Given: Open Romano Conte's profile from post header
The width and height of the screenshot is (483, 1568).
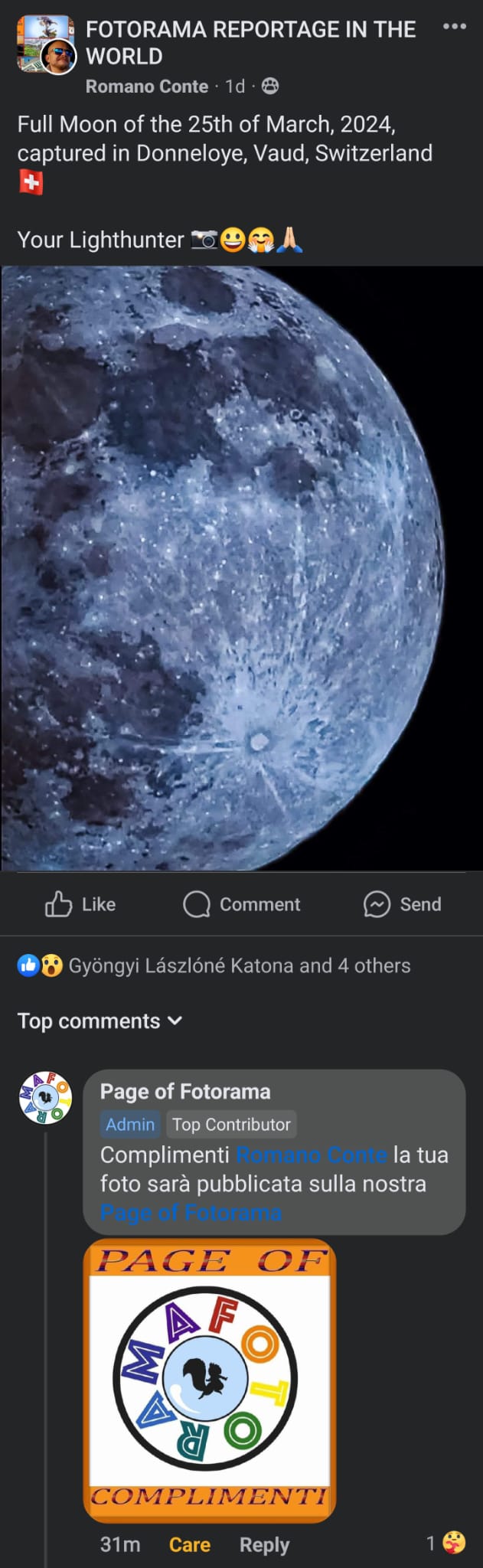Looking at the screenshot, I should click(147, 87).
